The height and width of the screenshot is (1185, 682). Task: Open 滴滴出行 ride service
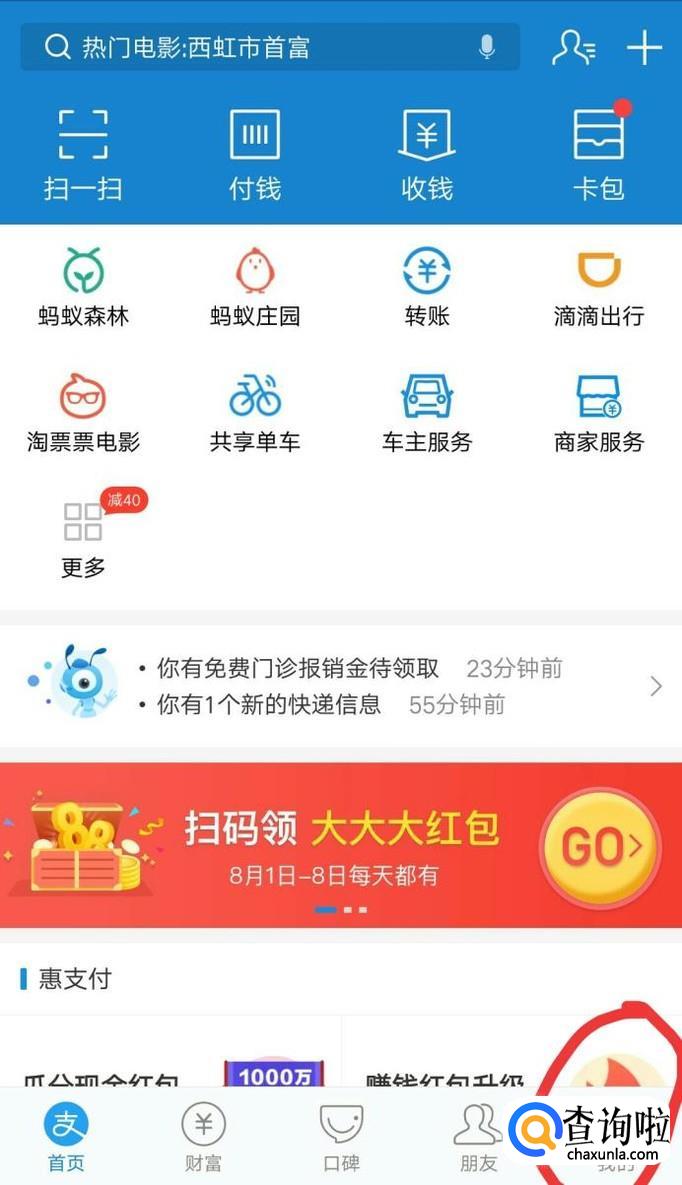point(599,286)
